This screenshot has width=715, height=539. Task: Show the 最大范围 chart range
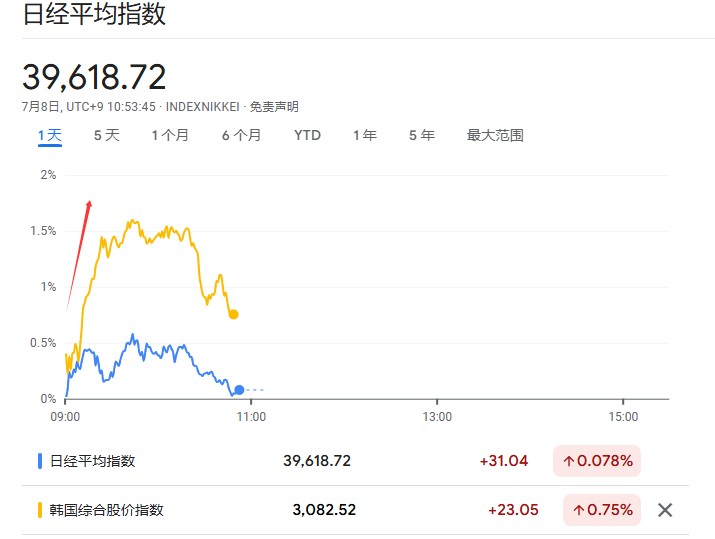[495, 135]
